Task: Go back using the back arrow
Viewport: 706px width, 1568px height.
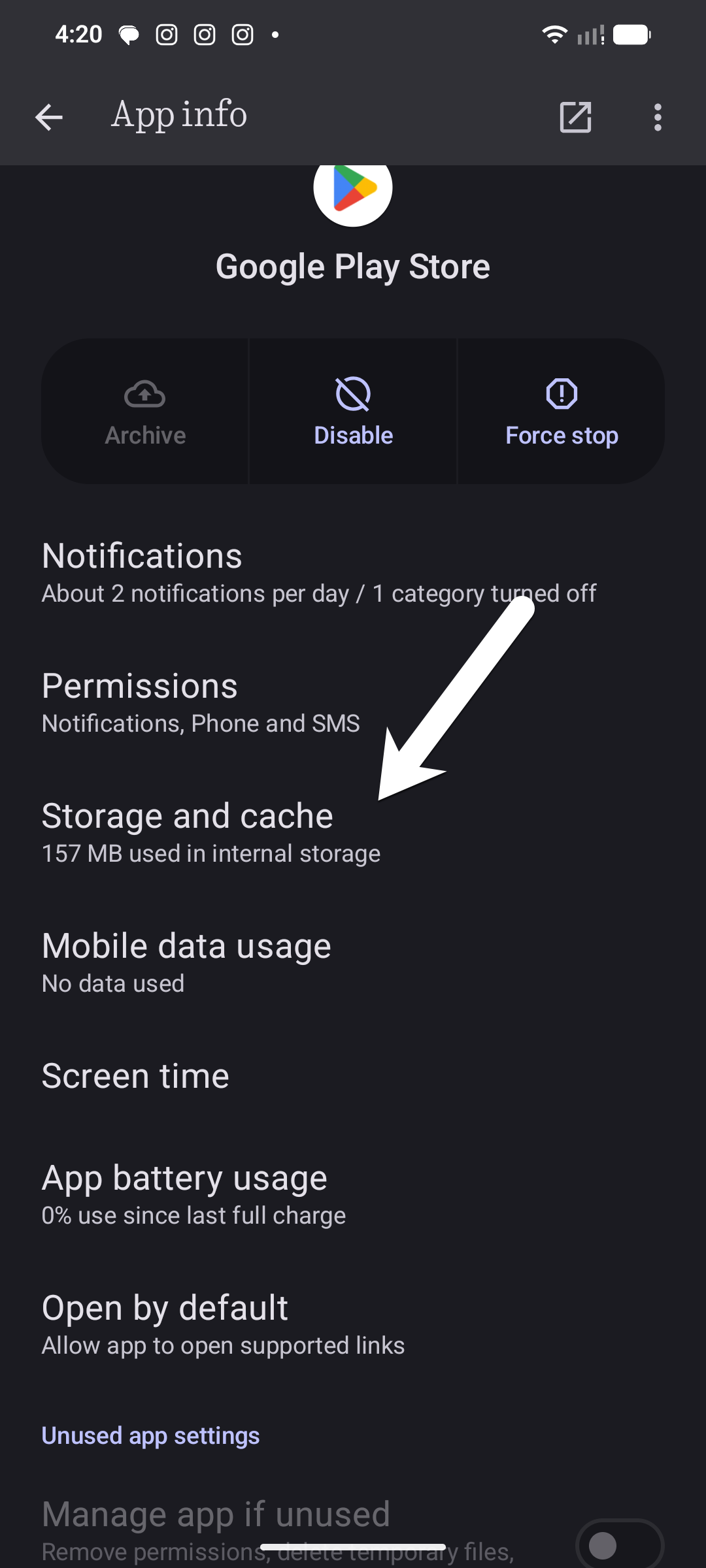Action: pyautogui.click(x=49, y=116)
